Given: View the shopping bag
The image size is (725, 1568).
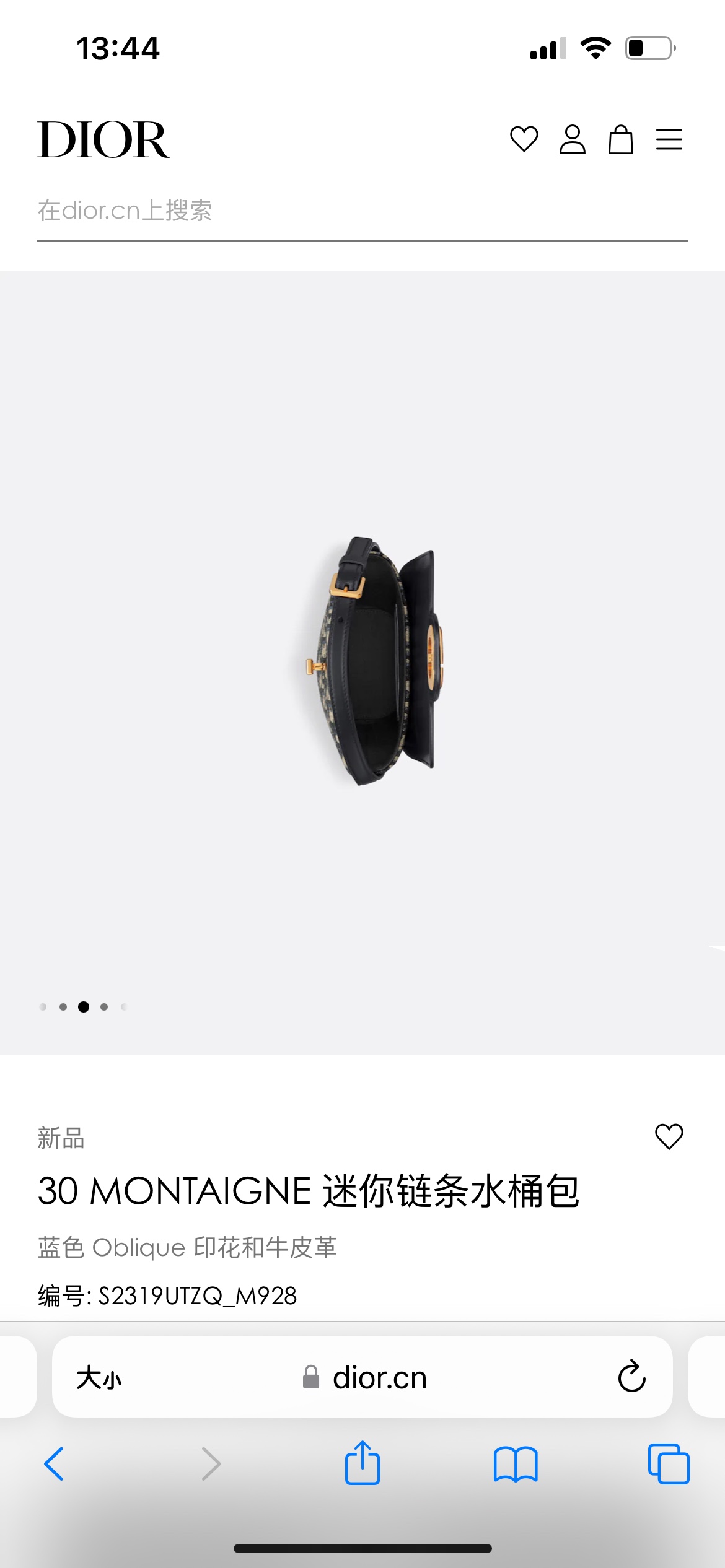Looking at the screenshot, I should 620,139.
